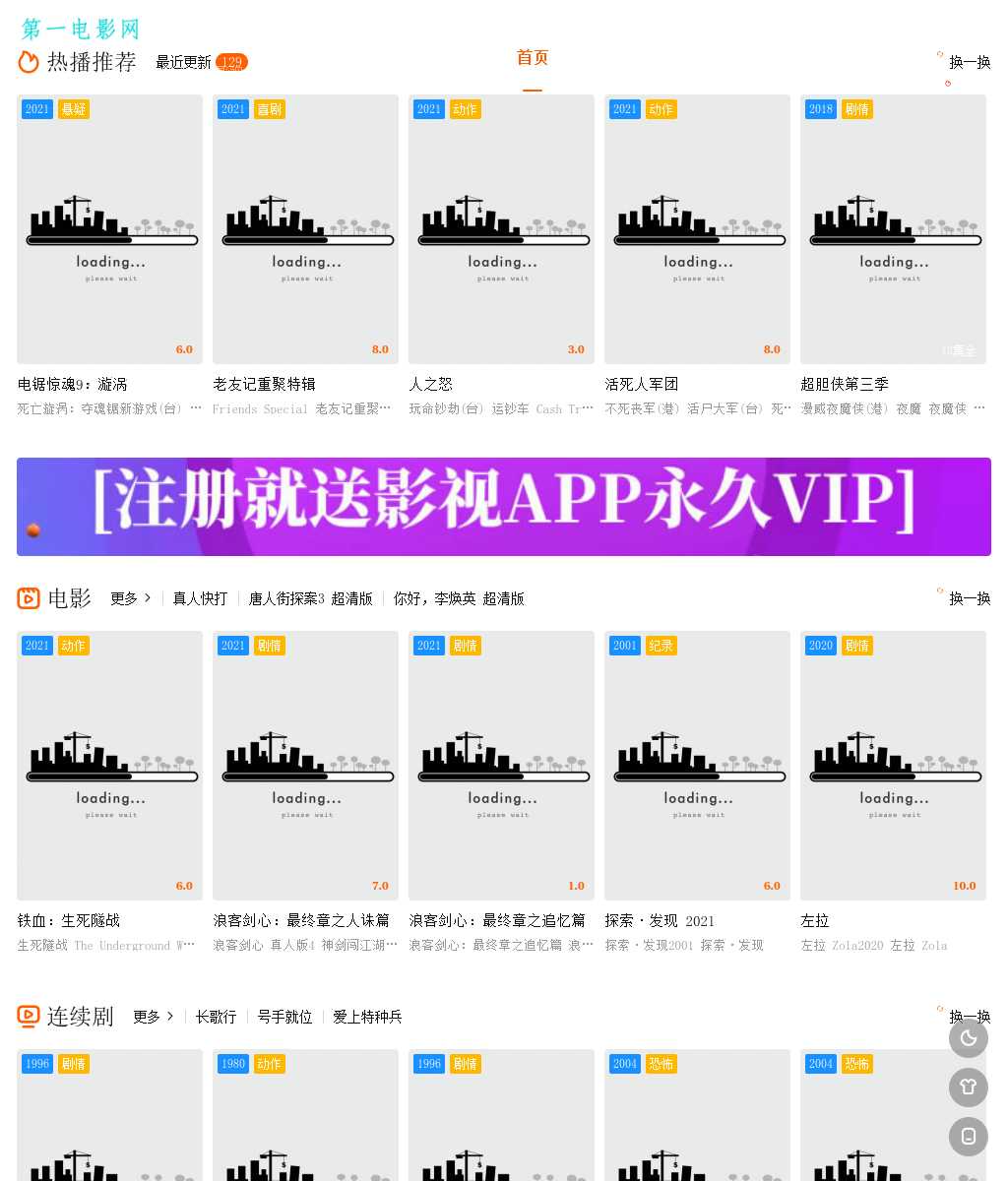
Task: Open 更多 in the 连续剧 section
Action: coord(153,1017)
